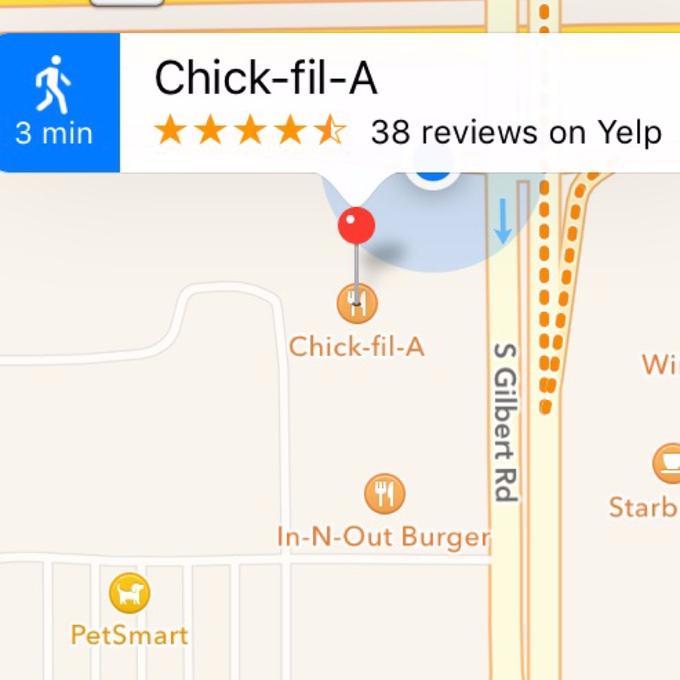Open the Chick-fil-A details callout
Image resolution: width=680 pixels, height=680 pixels.
pos(400,103)
